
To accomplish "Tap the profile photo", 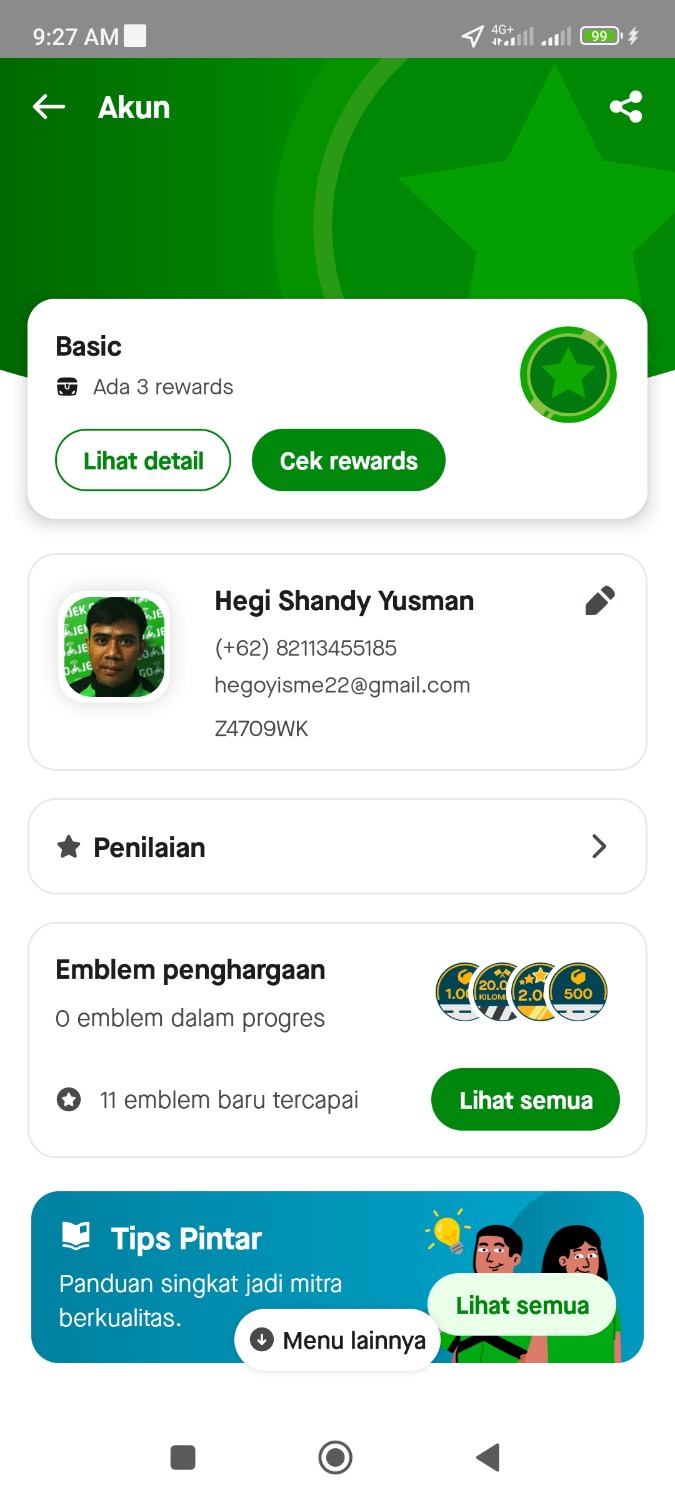I will click(114, 646).
